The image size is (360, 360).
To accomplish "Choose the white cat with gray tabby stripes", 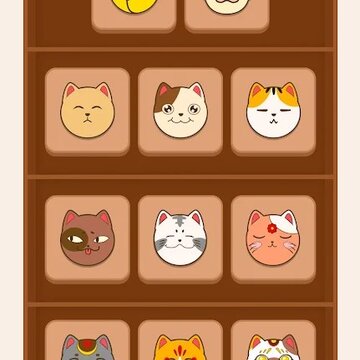I will point(180,239).
